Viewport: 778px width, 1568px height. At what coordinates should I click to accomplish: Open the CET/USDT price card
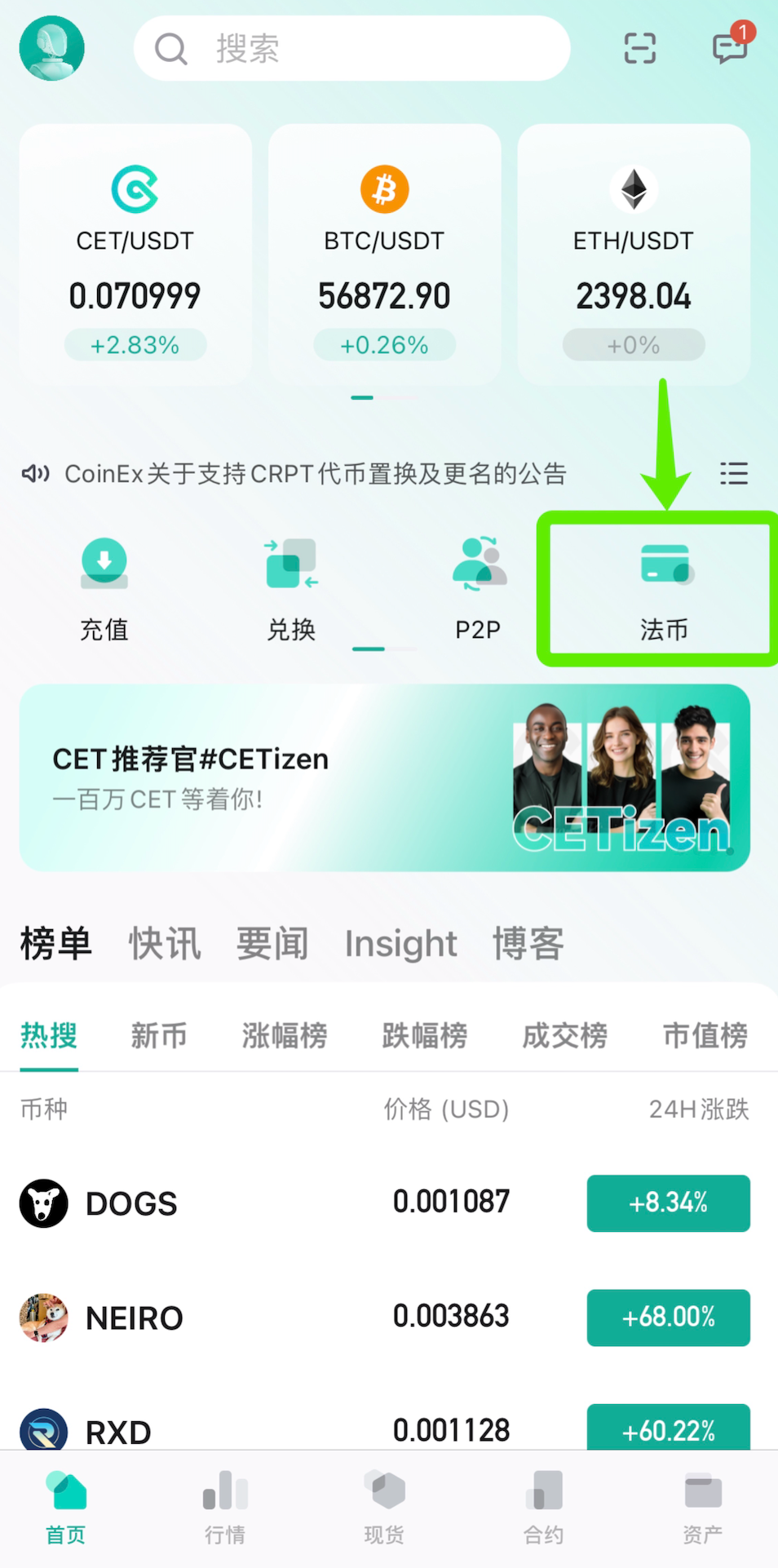135,255
